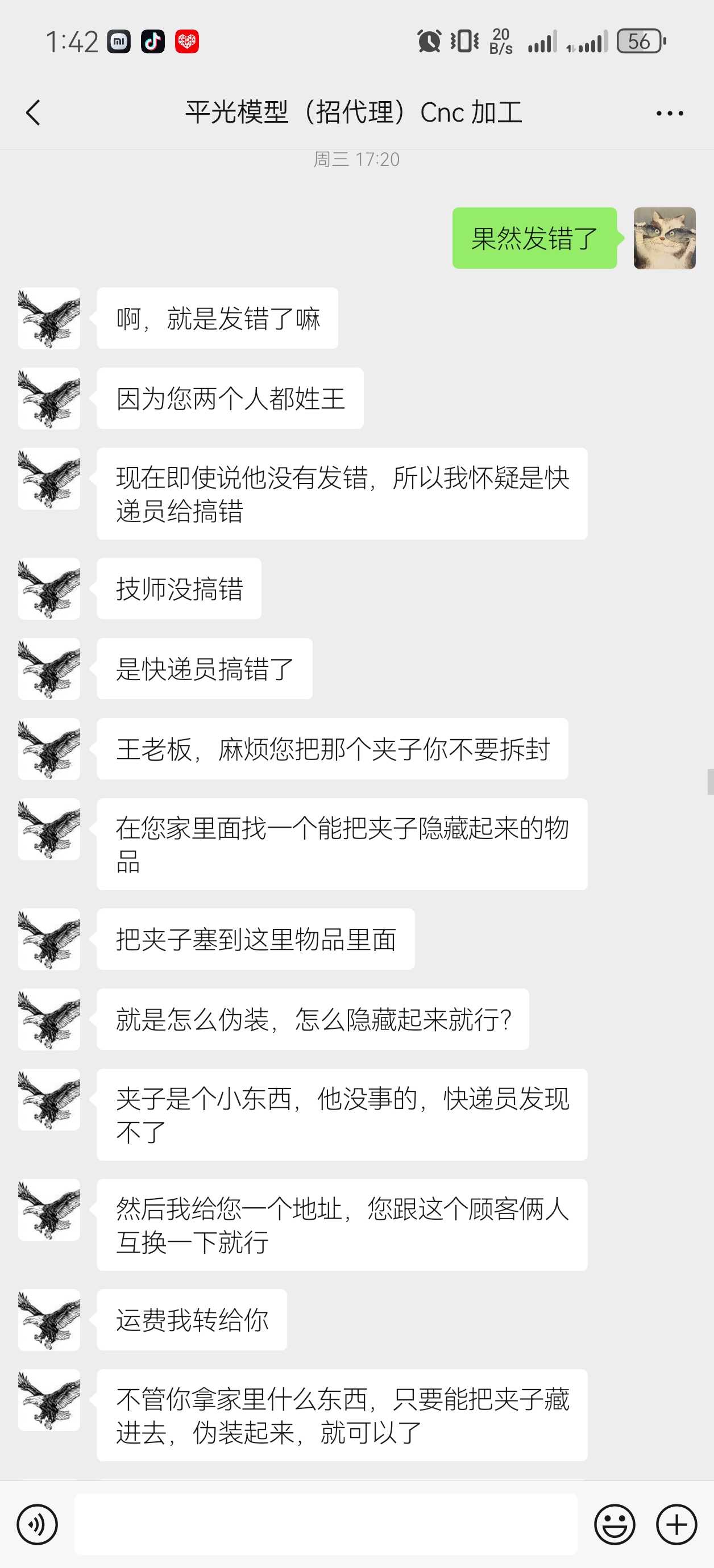Image resolution: width=714 pixels, height=1568 pixels.
Task: Open the plus attachment menu
Action: click(x=676, y=1525)
